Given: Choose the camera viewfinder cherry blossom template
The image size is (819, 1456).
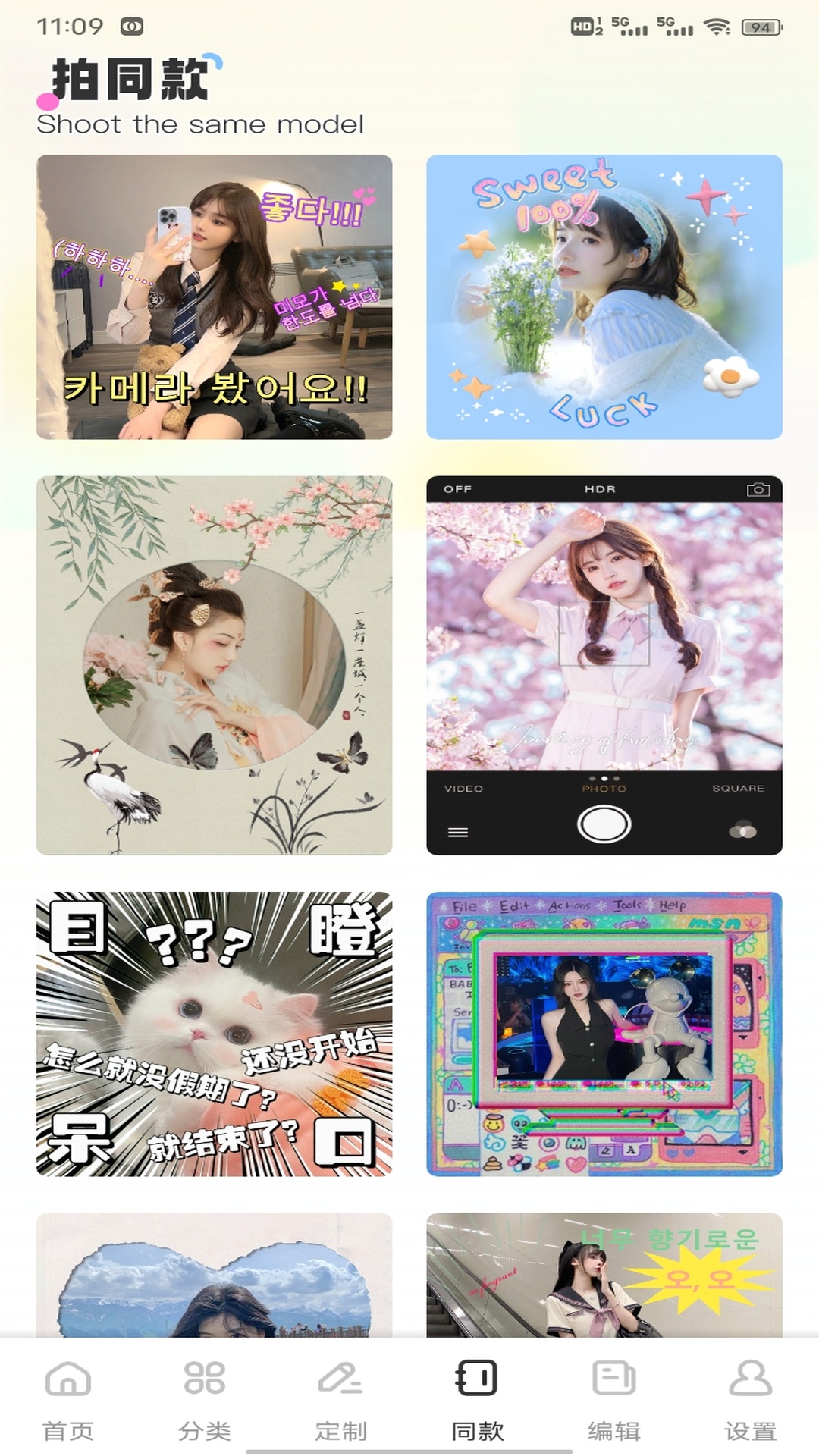Looking at the screenshot, I should pyautogui.click(x=604, y=665).
